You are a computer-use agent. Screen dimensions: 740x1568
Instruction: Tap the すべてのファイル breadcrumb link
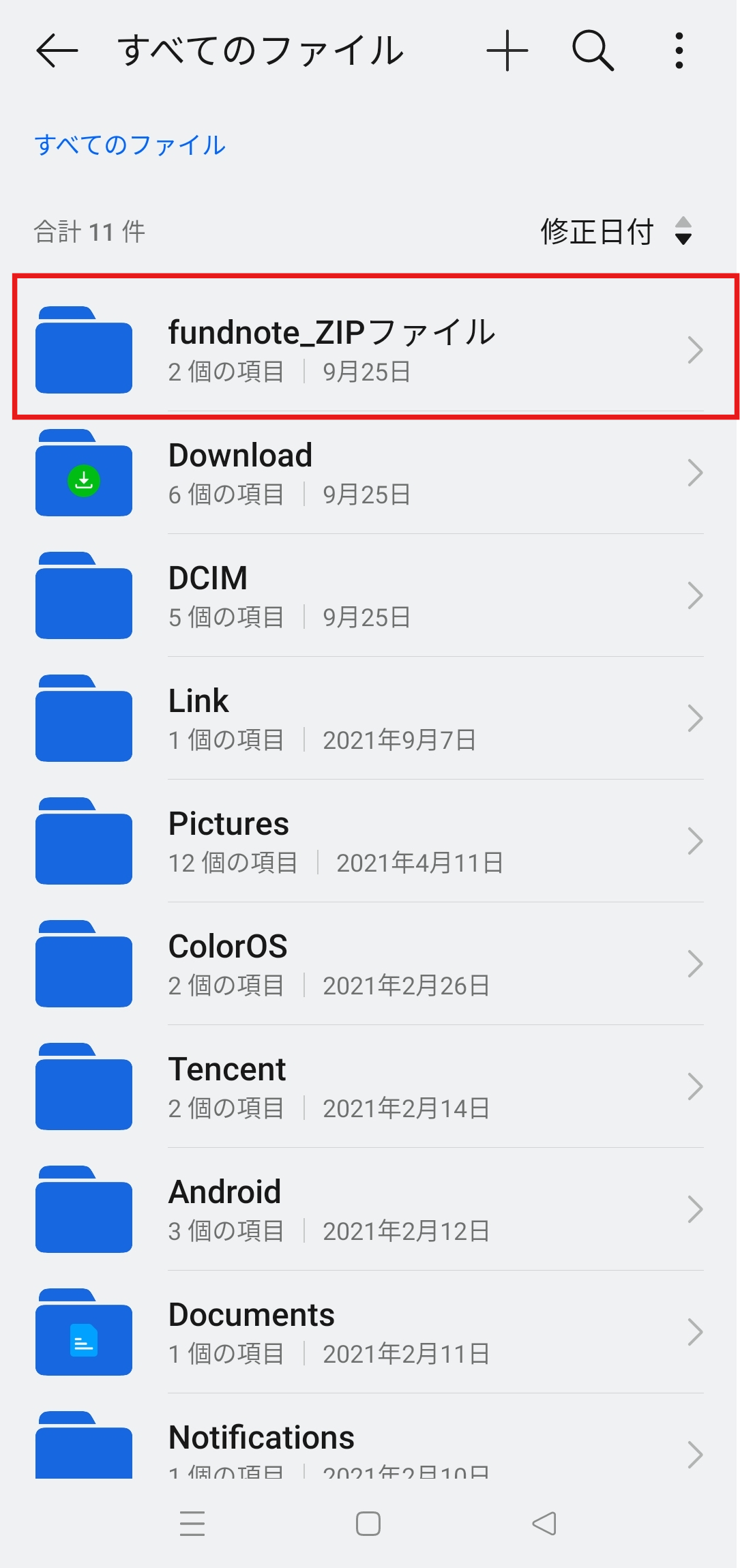(130, 145)
